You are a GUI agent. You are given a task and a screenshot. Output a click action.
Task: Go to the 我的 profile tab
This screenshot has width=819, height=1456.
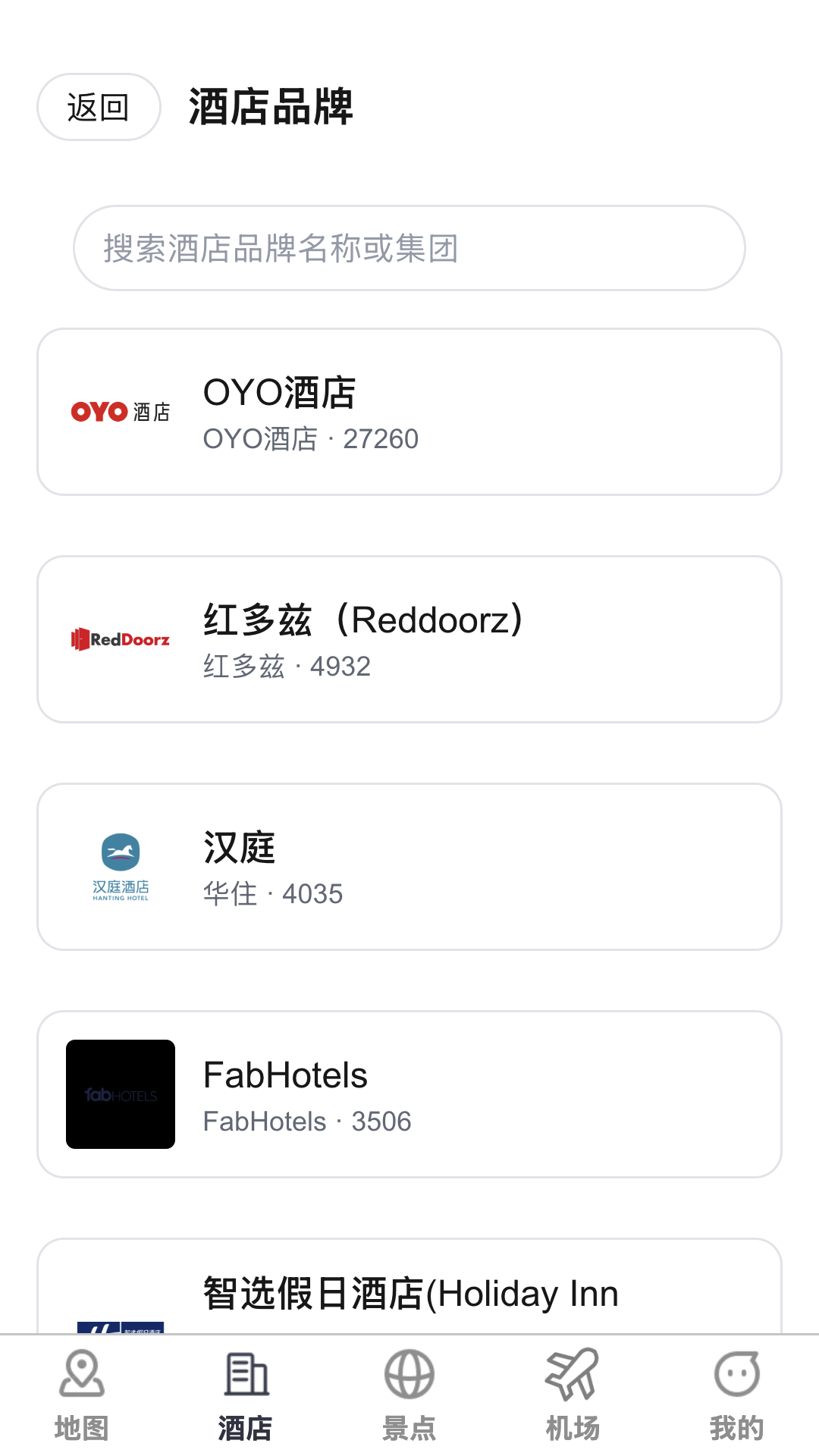(737, 1395)
